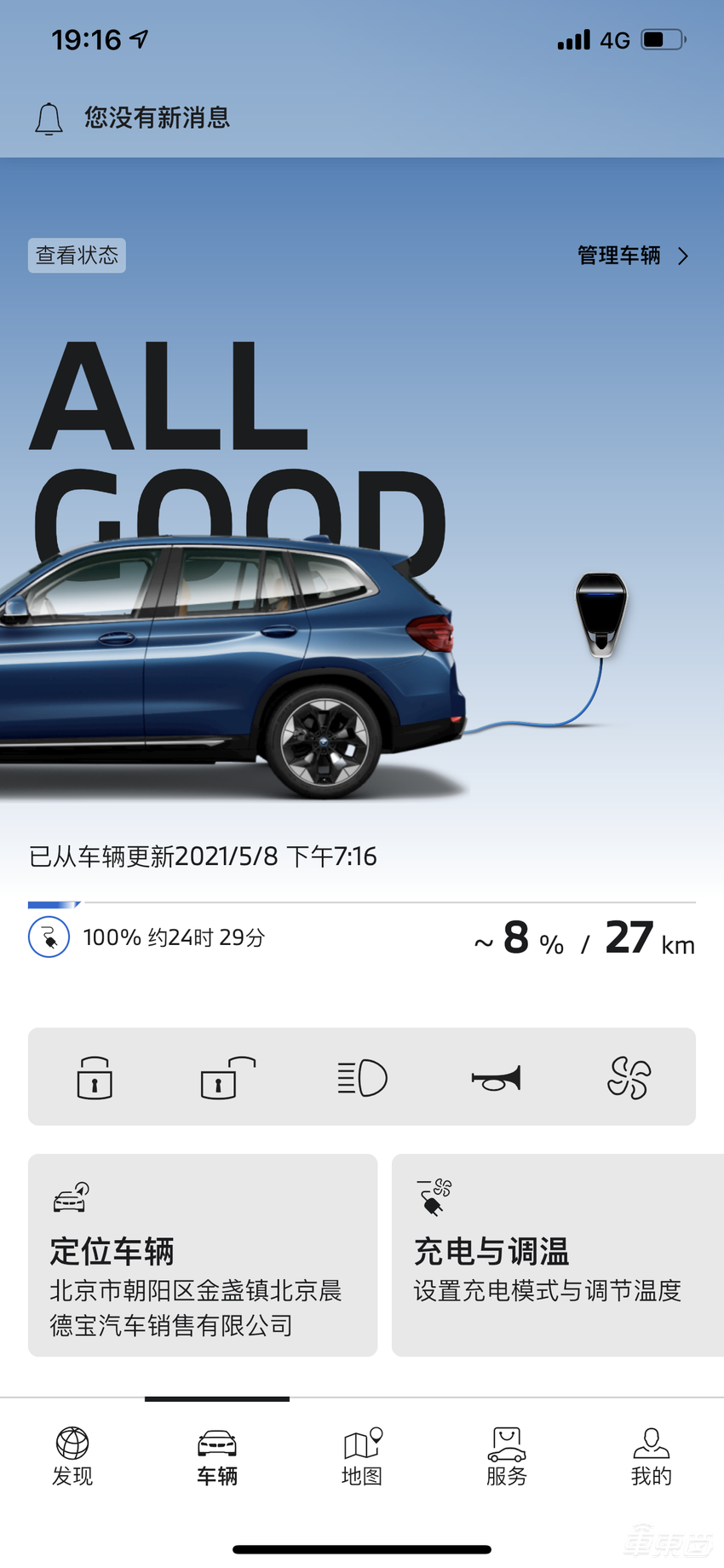
Task: Click the dealership address link
Action: coord(196,1308)
